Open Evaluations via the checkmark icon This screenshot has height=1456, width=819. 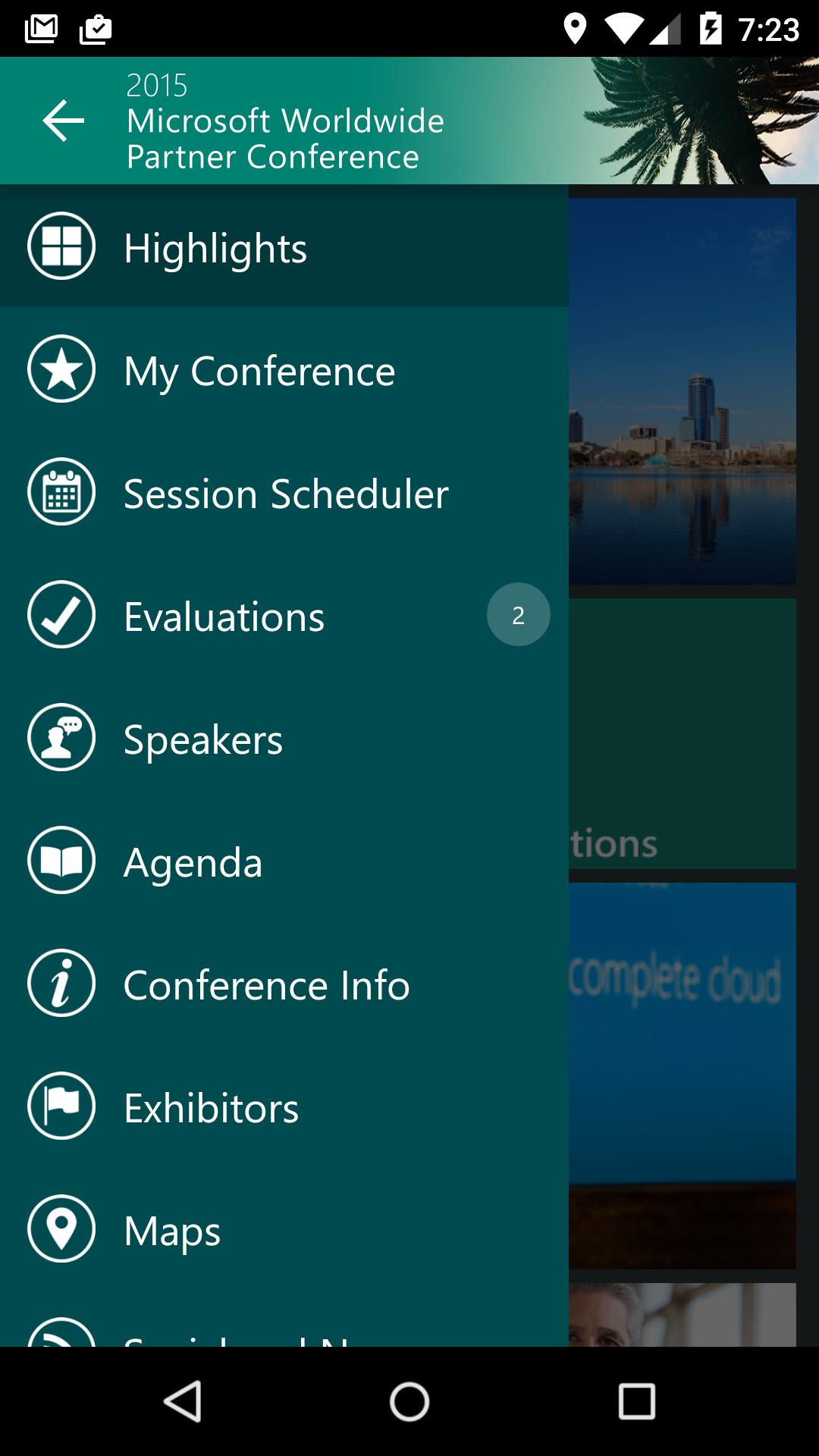(x=61, y=615)
